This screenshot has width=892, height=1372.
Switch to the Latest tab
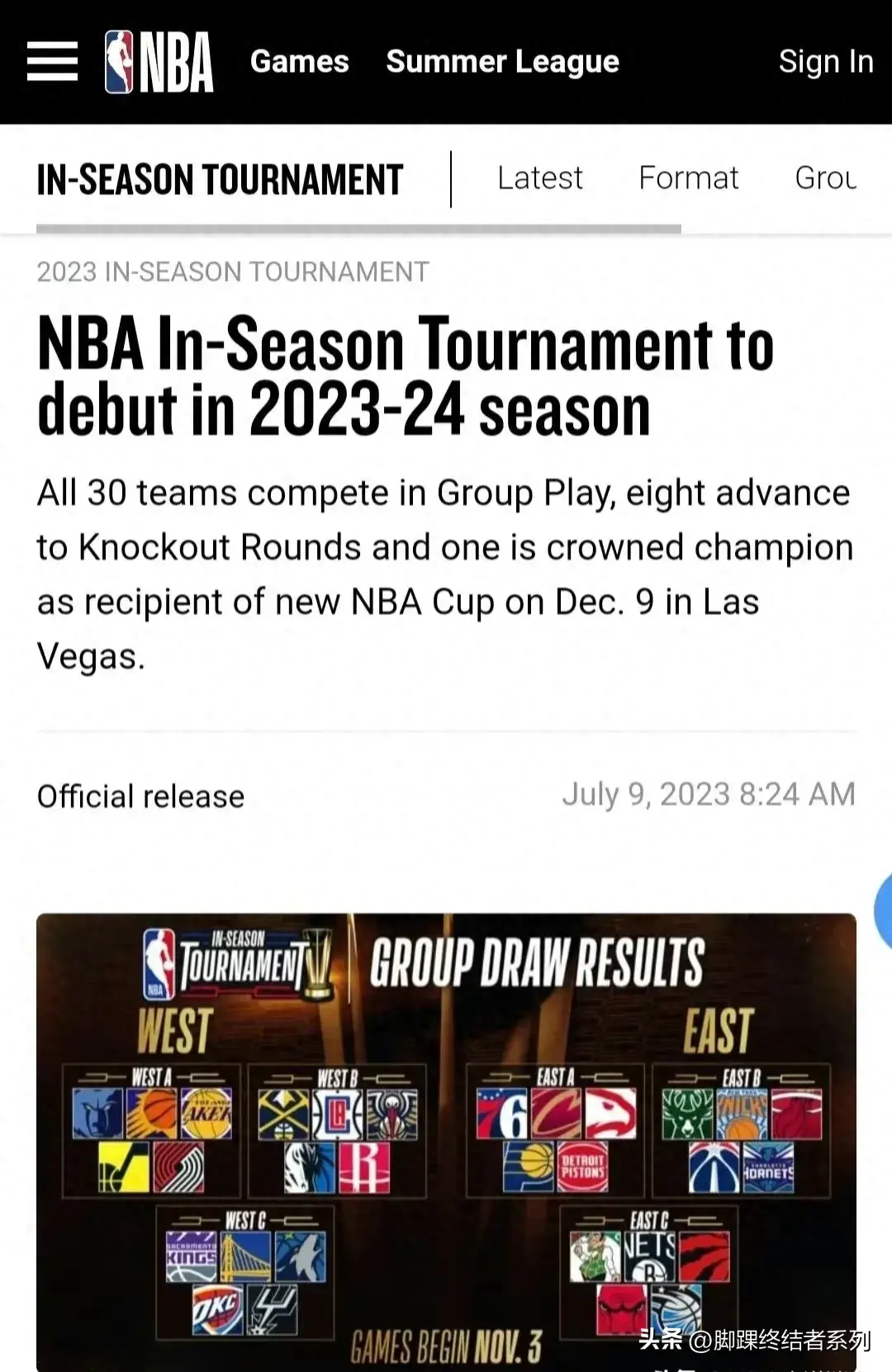point(539,177)
